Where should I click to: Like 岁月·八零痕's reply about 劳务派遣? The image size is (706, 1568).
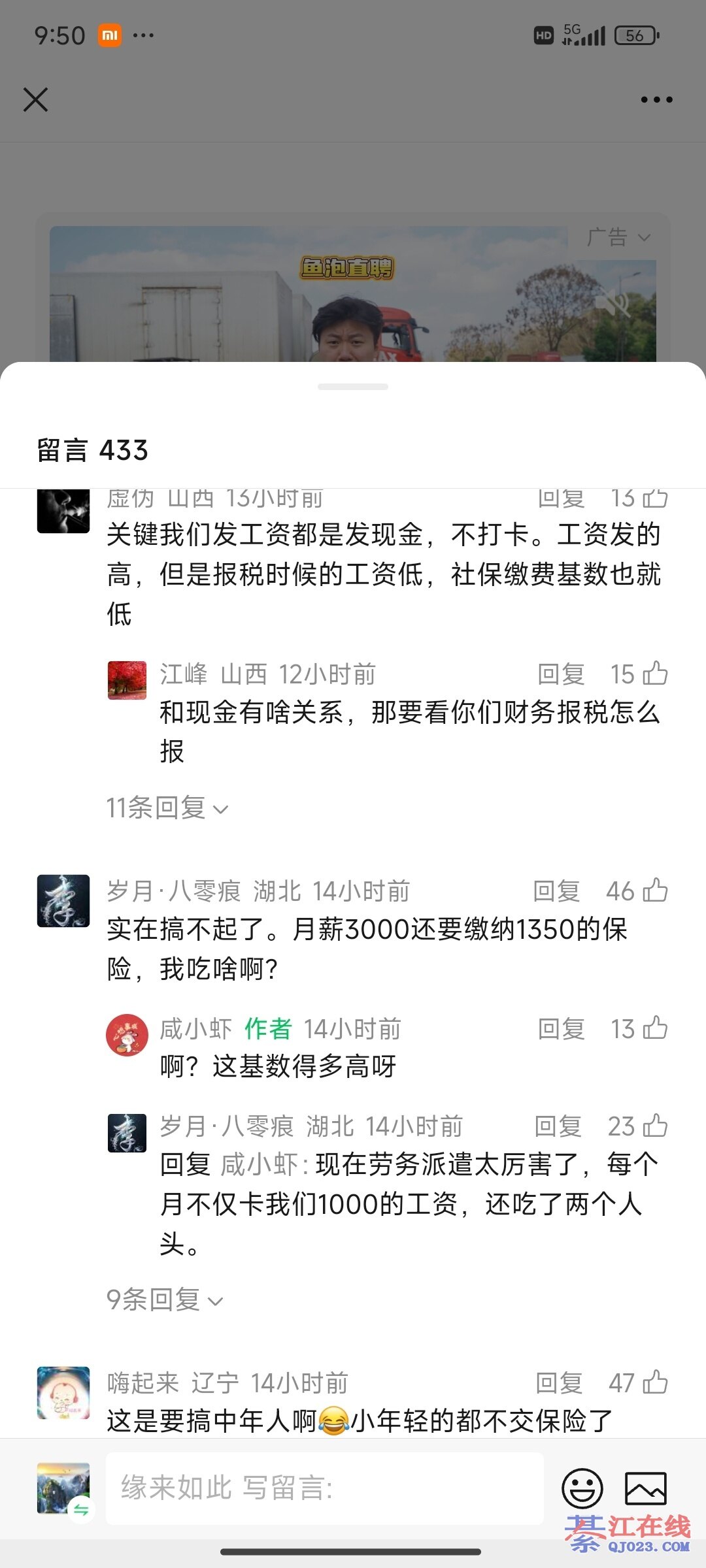(655, 1126)
